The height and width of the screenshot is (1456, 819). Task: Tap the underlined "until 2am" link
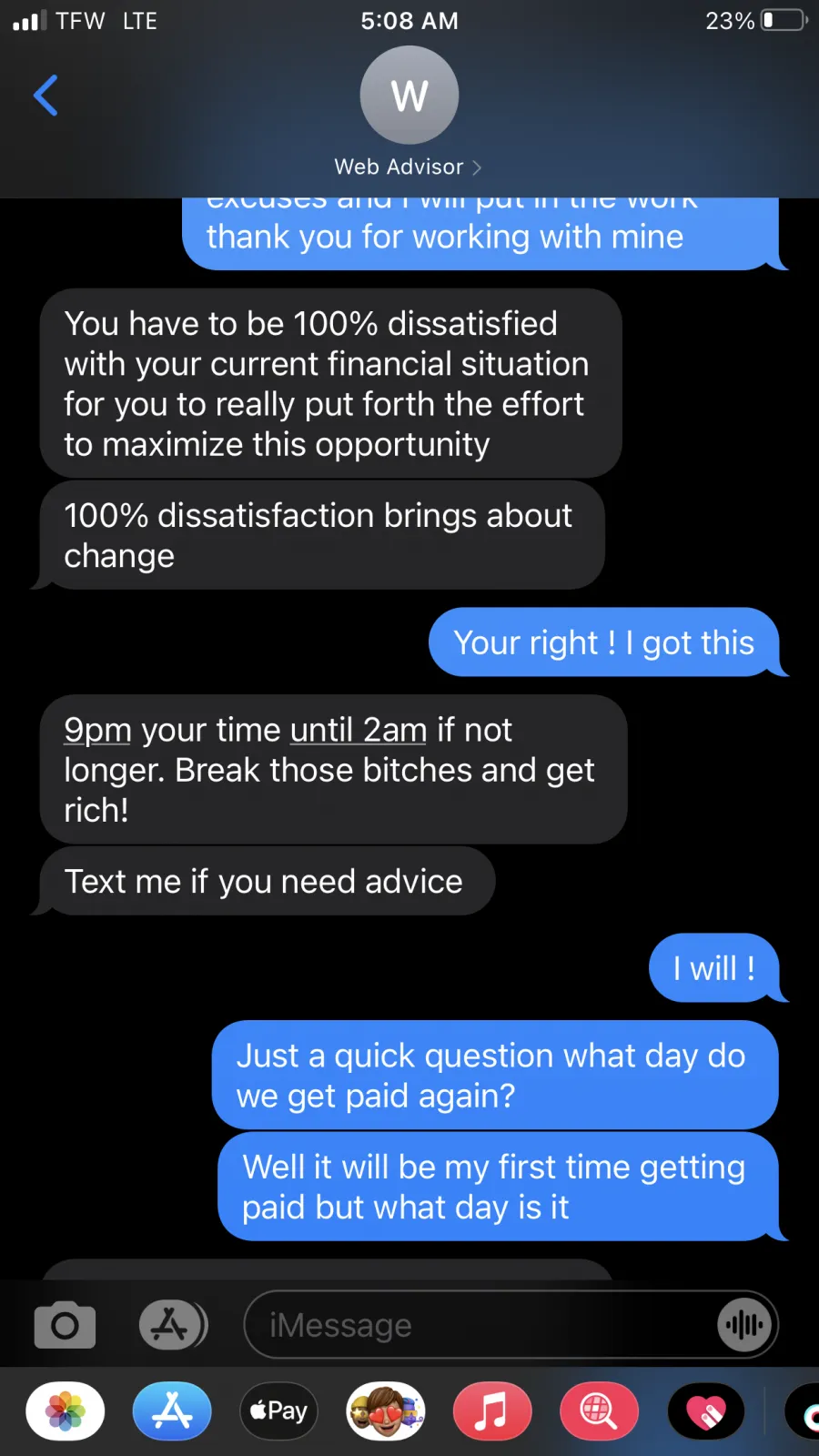[359, 730]
